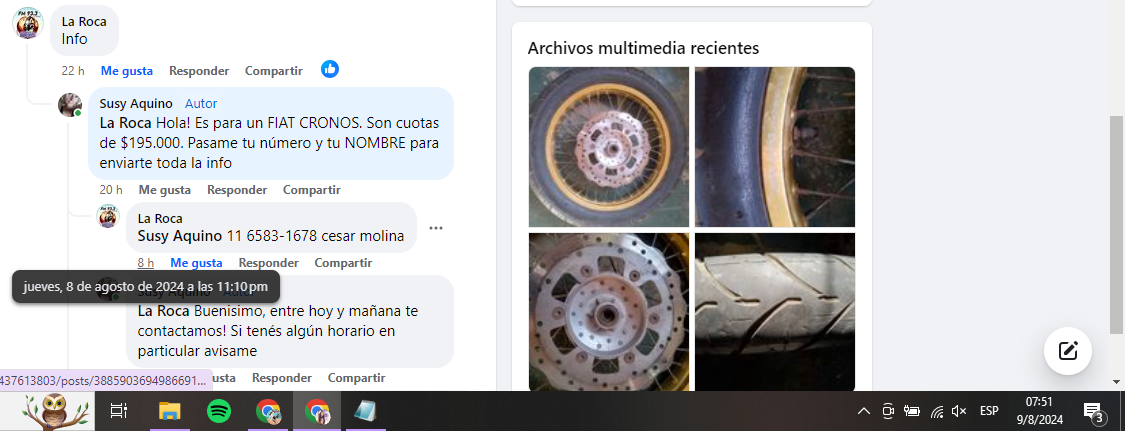Reply to La Roca's cesar molina comment

268,263
